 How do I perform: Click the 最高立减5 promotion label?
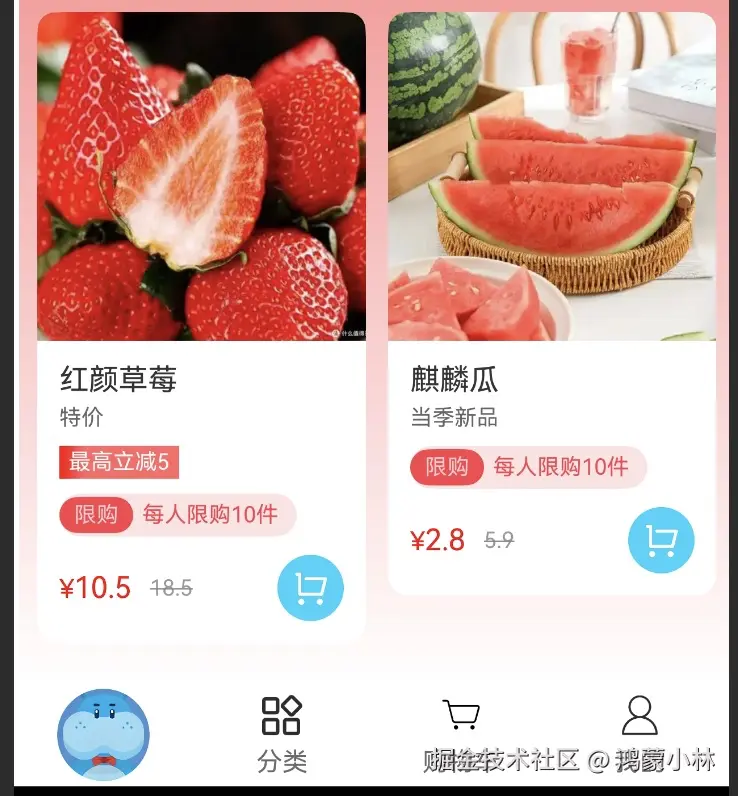point(119,463)
